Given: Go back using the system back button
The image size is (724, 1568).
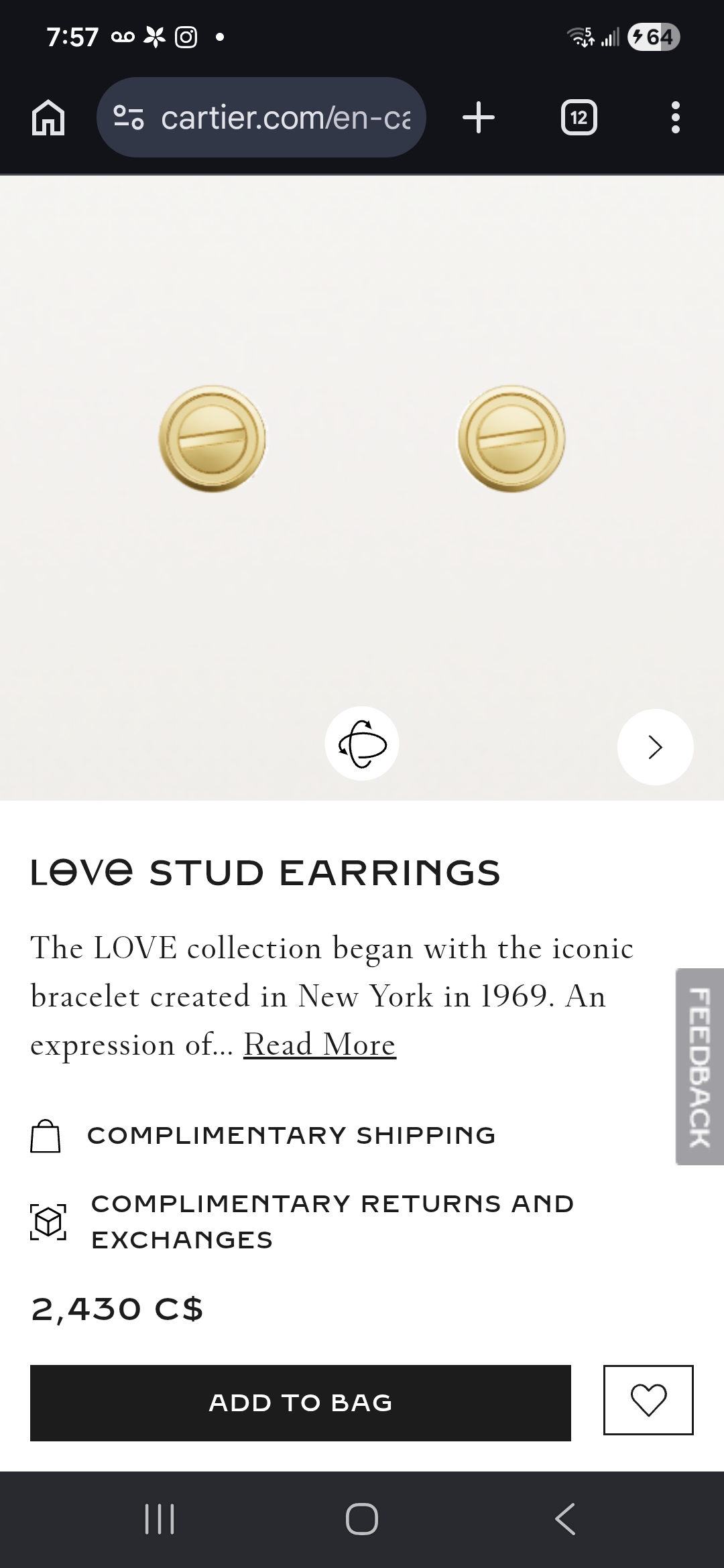Looking at the screenshot, I should (x=565, y=1518).
